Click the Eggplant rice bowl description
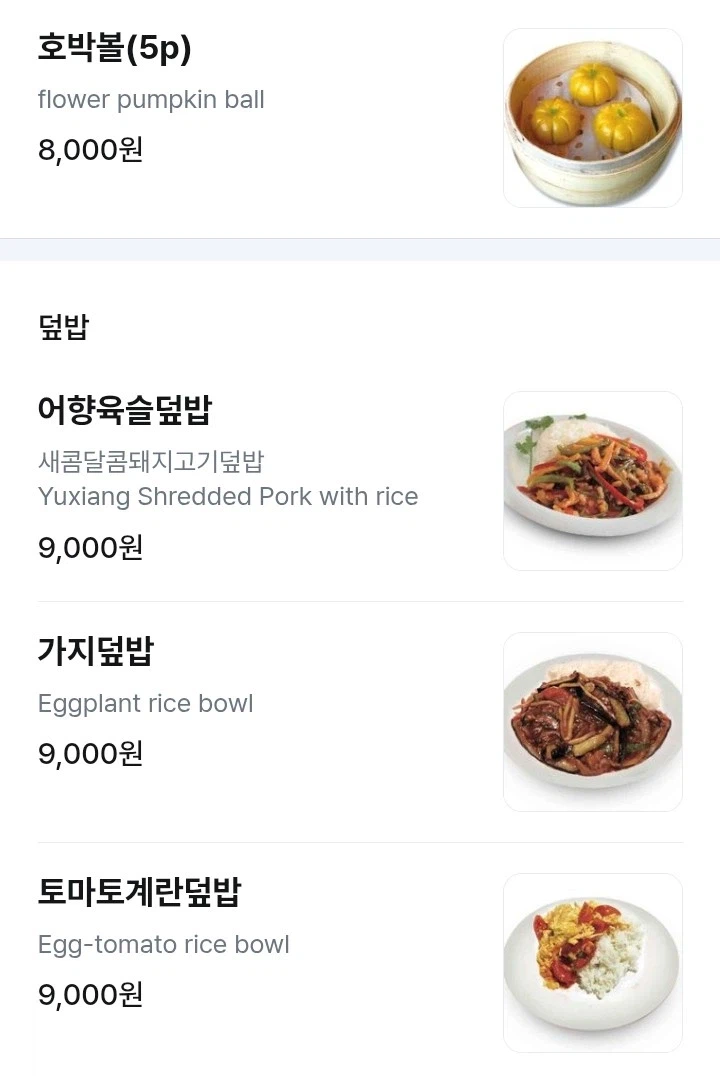 [145, 704]
